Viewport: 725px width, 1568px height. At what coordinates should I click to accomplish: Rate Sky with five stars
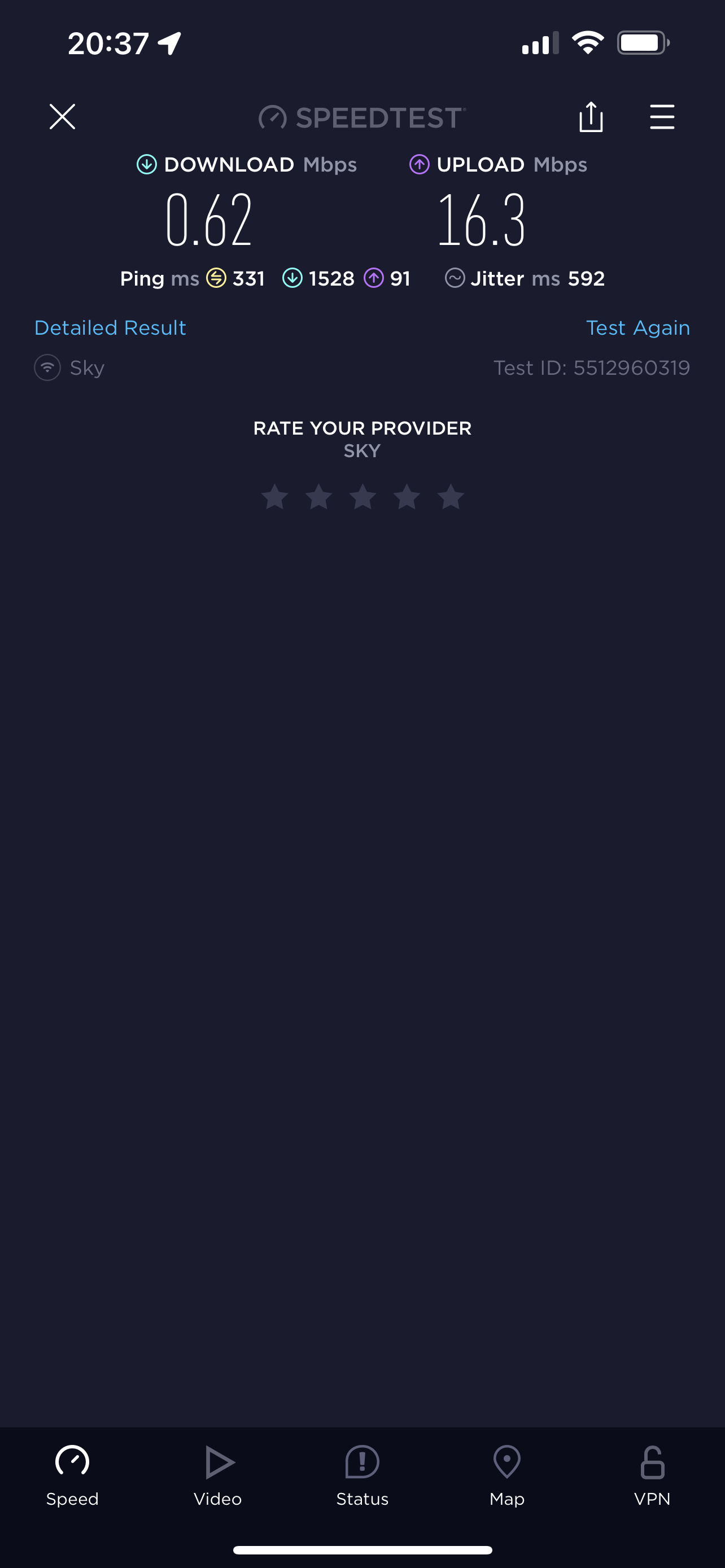pyautogui.click(x=451, y=497)
